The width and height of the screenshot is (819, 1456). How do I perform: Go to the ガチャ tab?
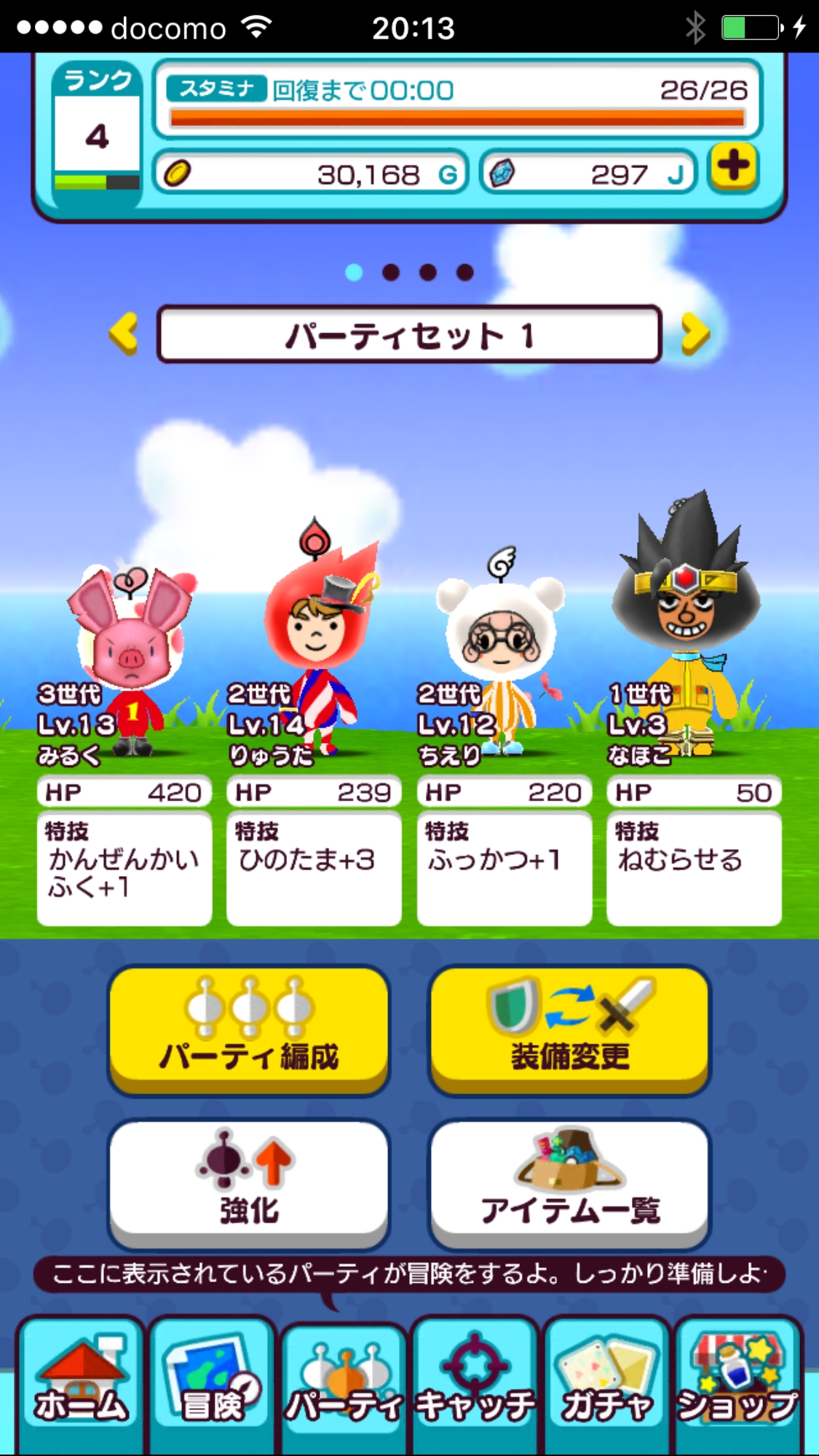click(606, 1383)
